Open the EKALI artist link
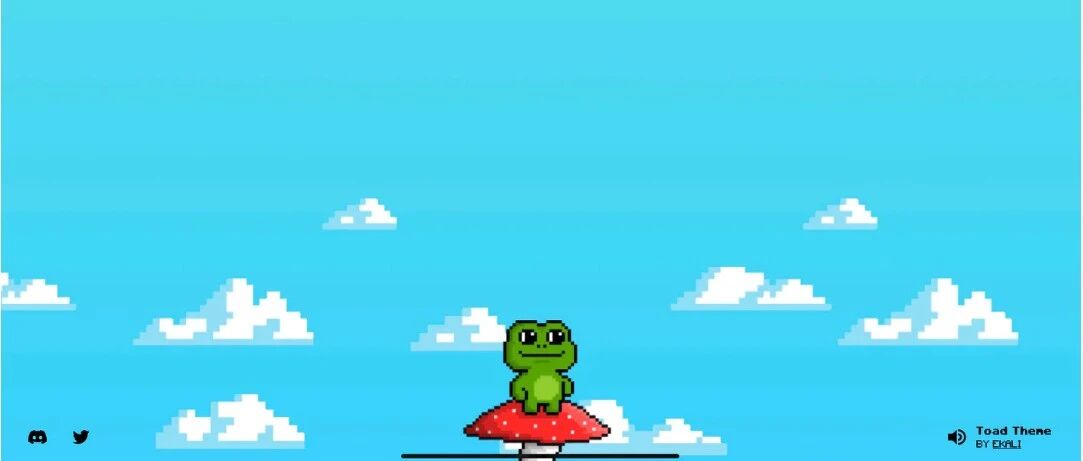The image size is (1083, 461). pyautogui.click(x=1006, y=444)
